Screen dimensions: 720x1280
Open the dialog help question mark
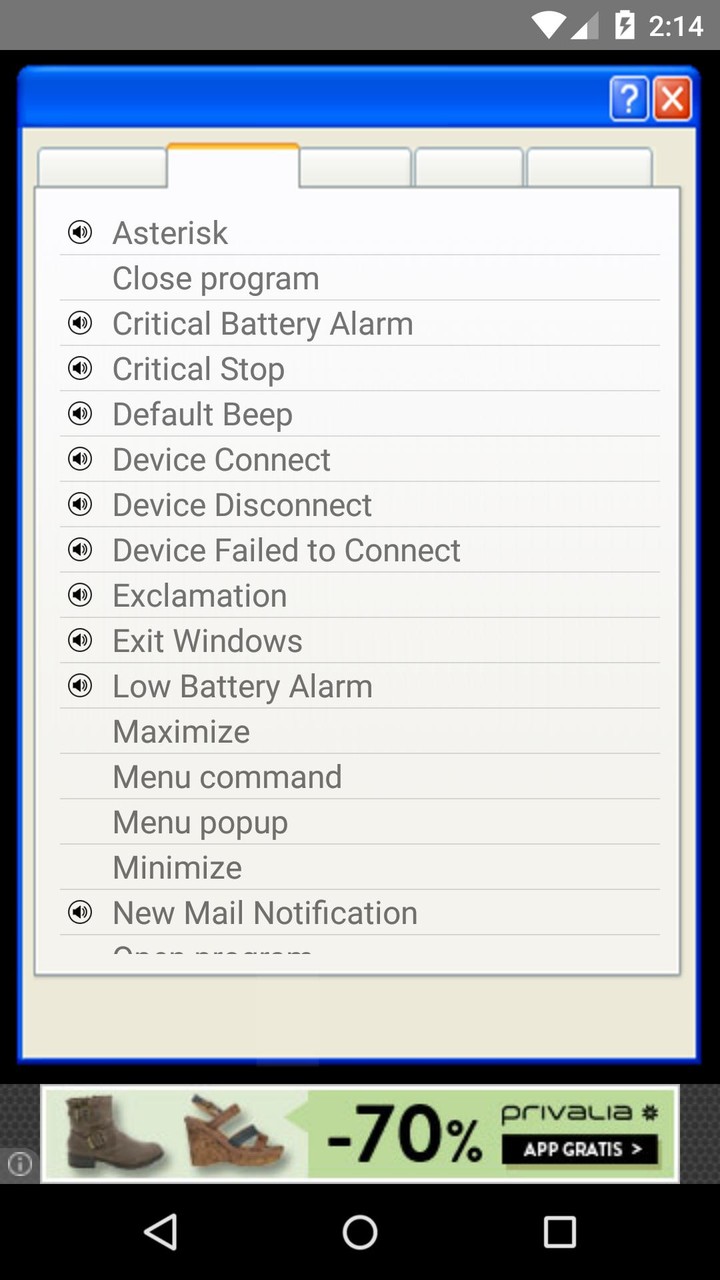click(x=628, y=99)
